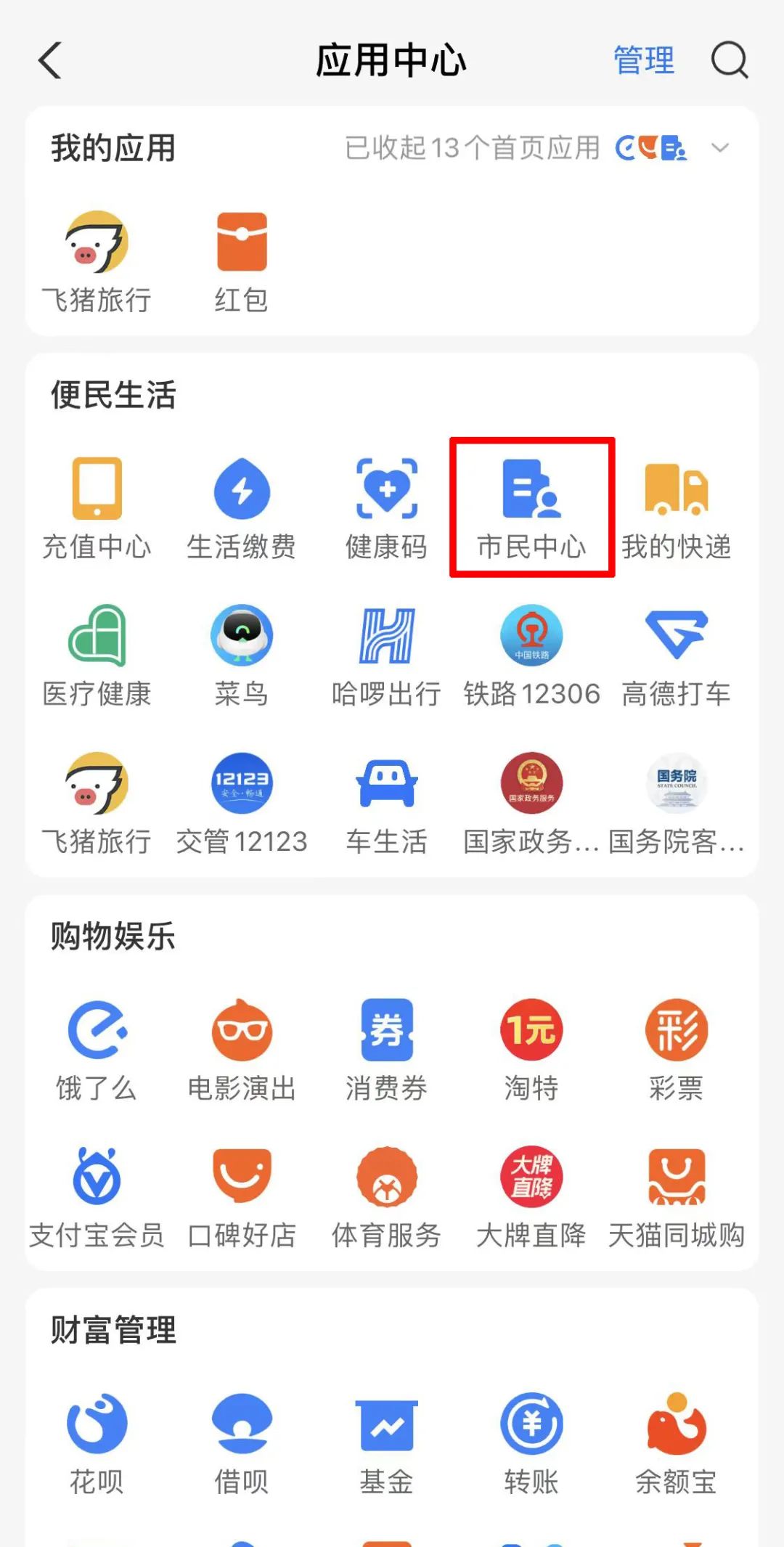Viewport: 784px width, 1547px height.
Task: Check 我的快递
Action: pos(676,508)
